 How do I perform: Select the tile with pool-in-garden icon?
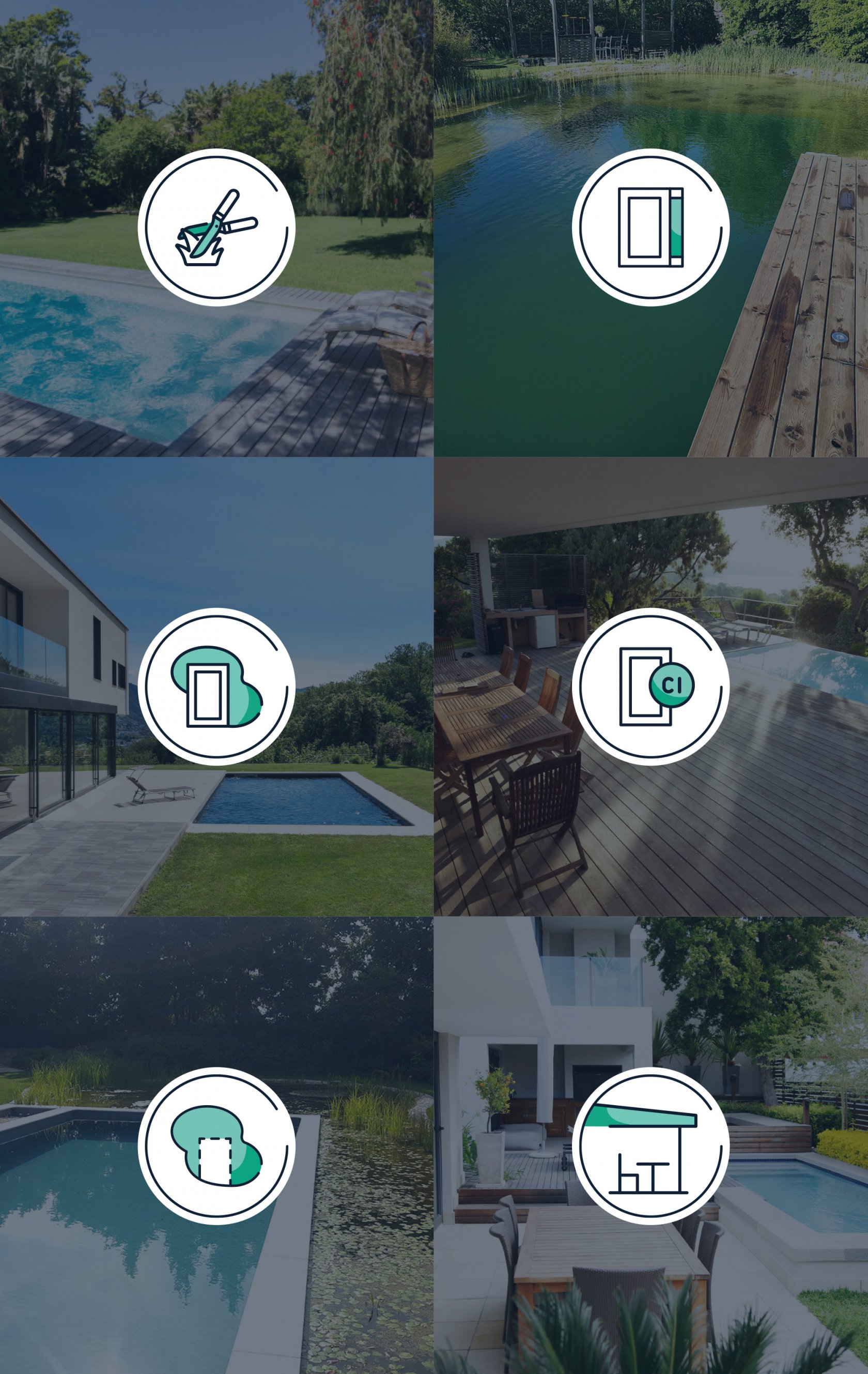[216, 686]
